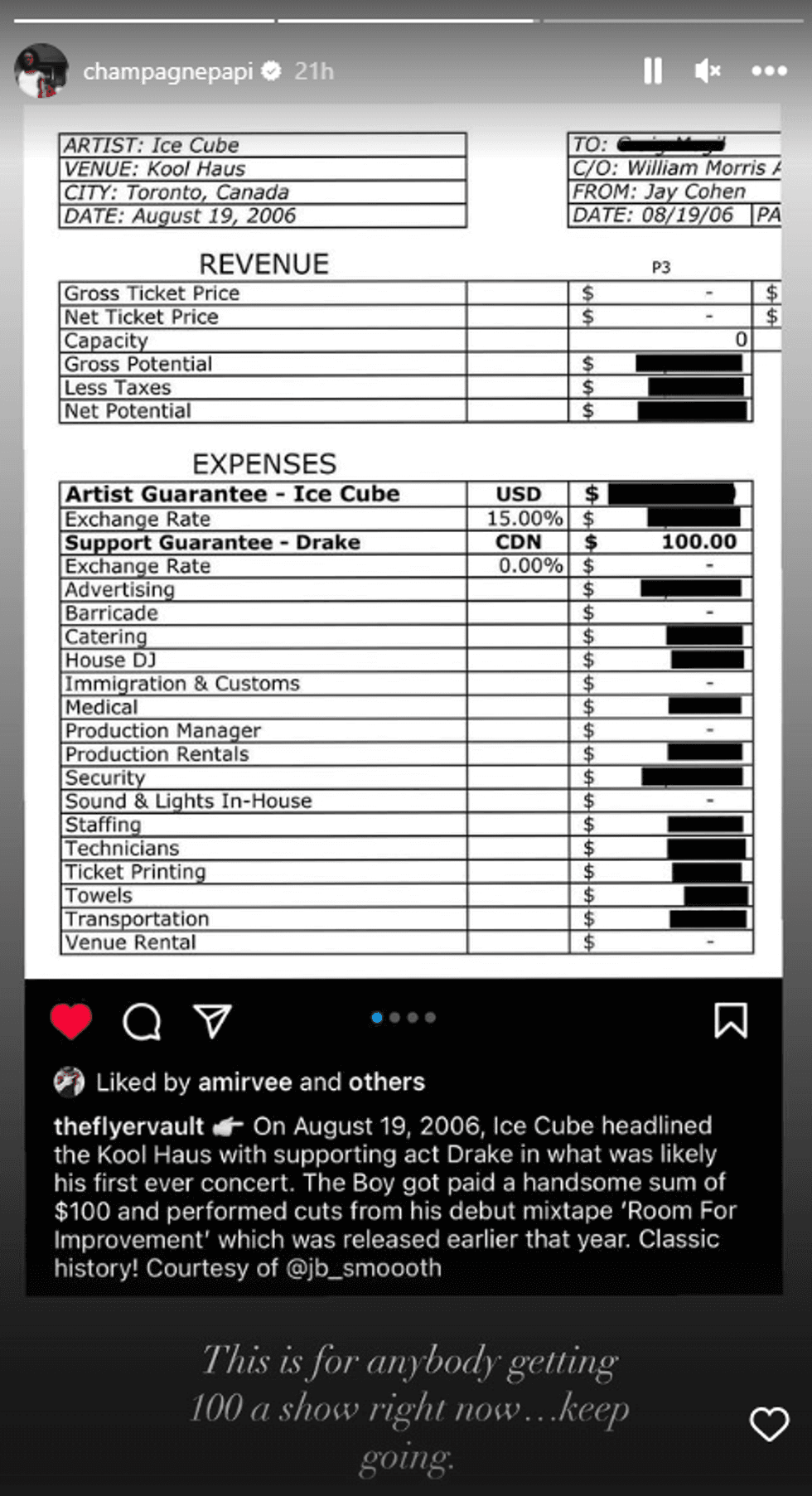The image size is (812, 1496).
Task: Tap champagnepapi's profile picture
Action: 41,71
